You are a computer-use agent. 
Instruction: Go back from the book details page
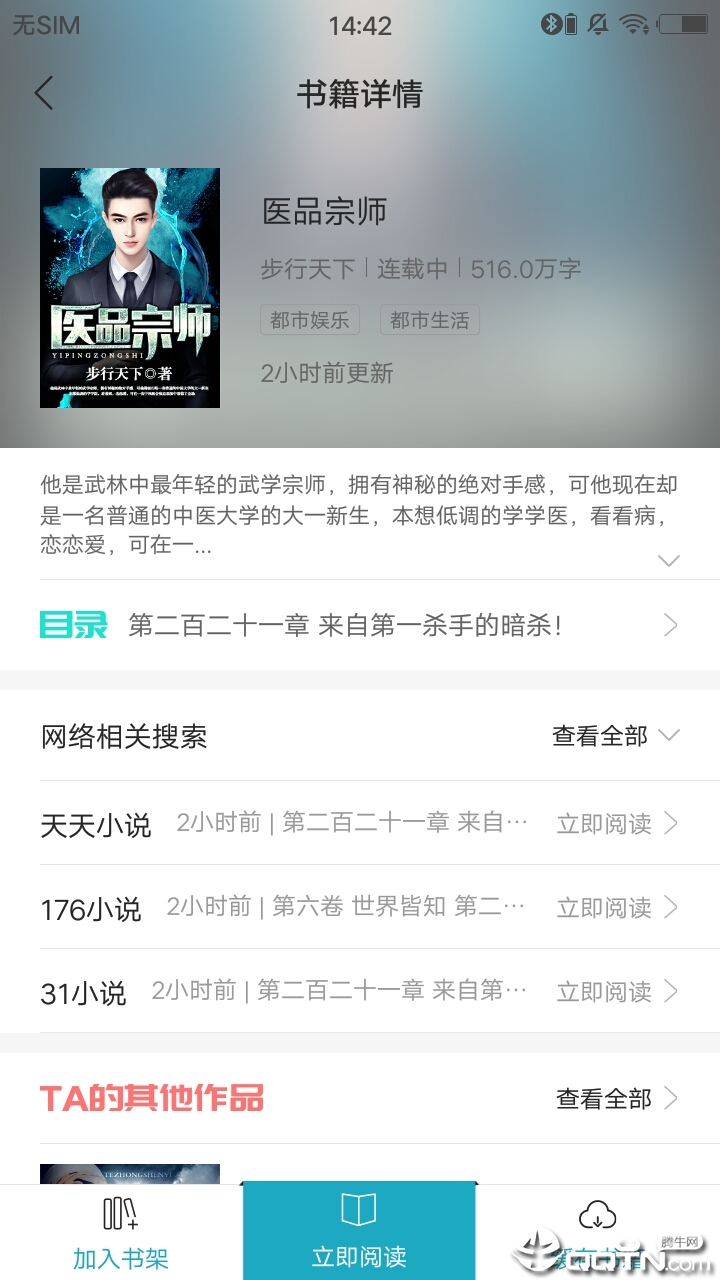coord(44,93)
